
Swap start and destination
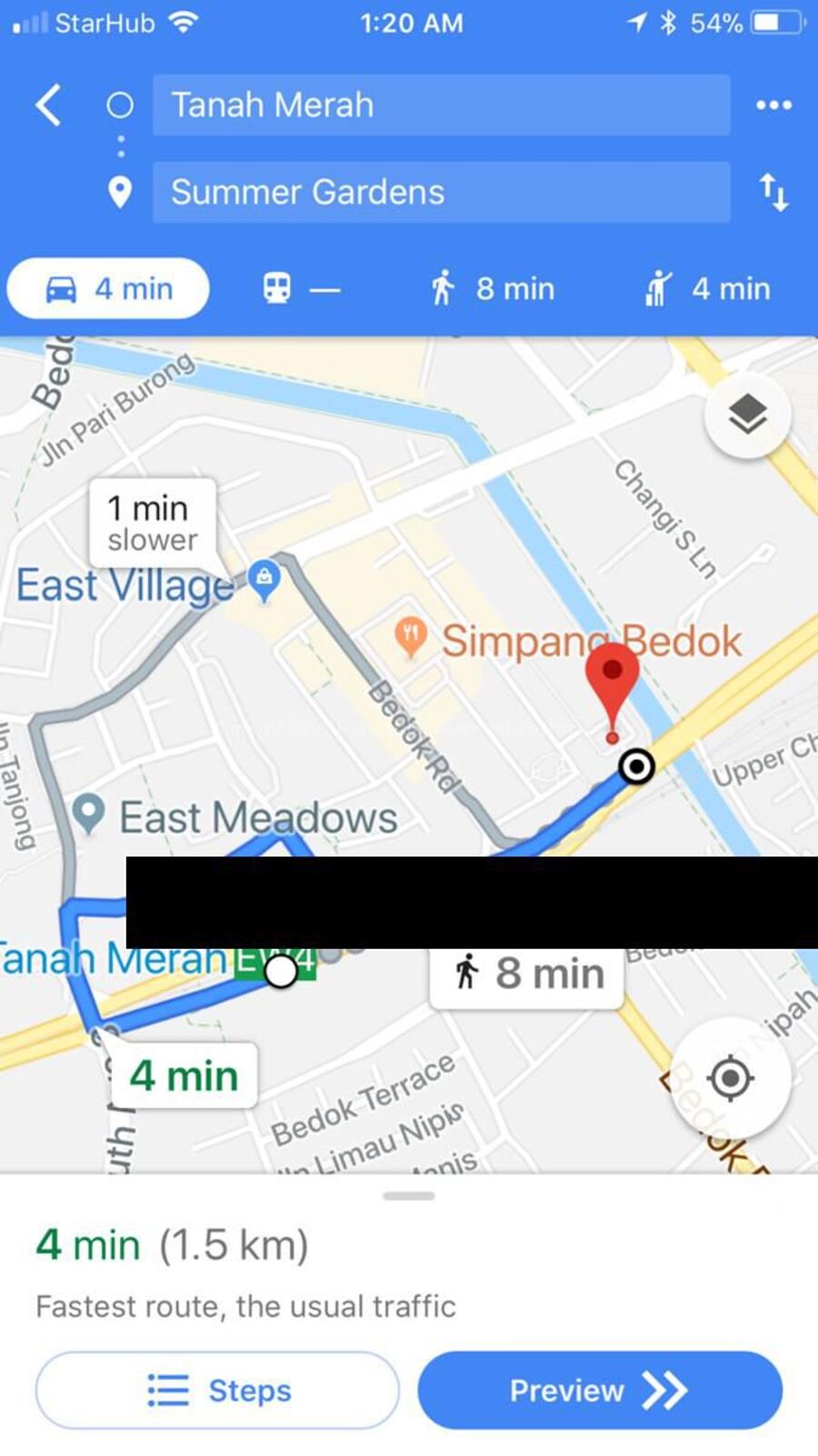point(773,192)
